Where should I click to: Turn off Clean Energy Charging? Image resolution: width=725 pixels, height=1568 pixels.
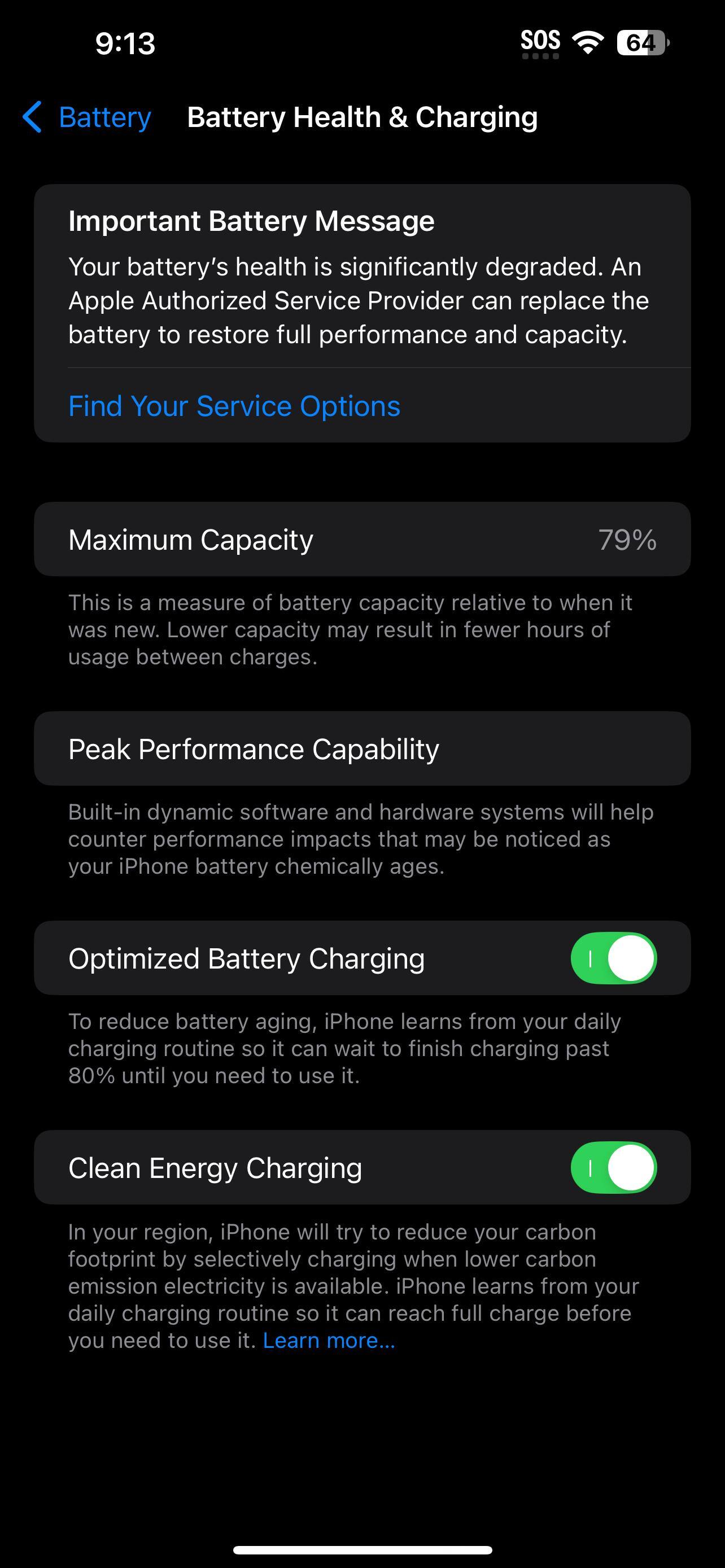(613, 1168)
